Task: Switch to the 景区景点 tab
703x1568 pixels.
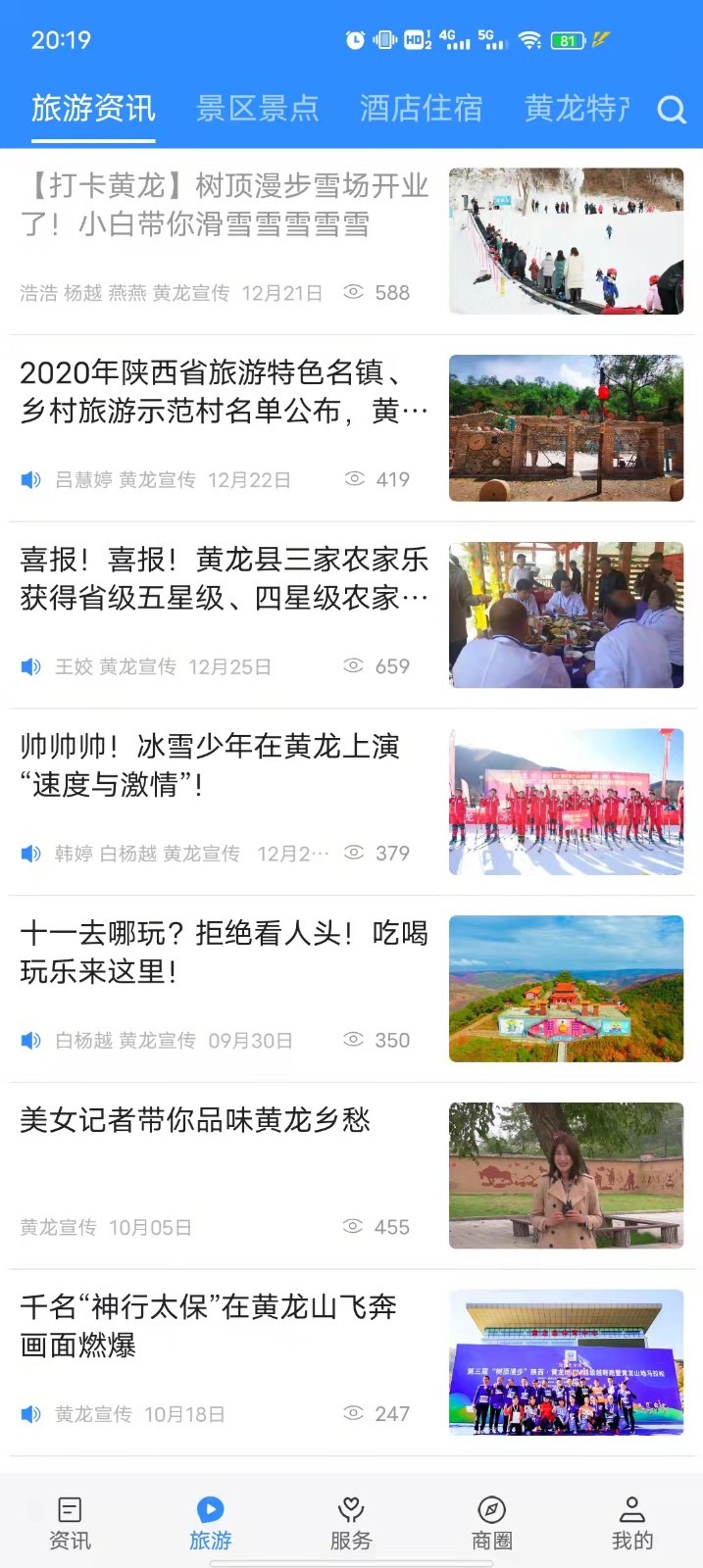Action: click(x=258, y=108)
